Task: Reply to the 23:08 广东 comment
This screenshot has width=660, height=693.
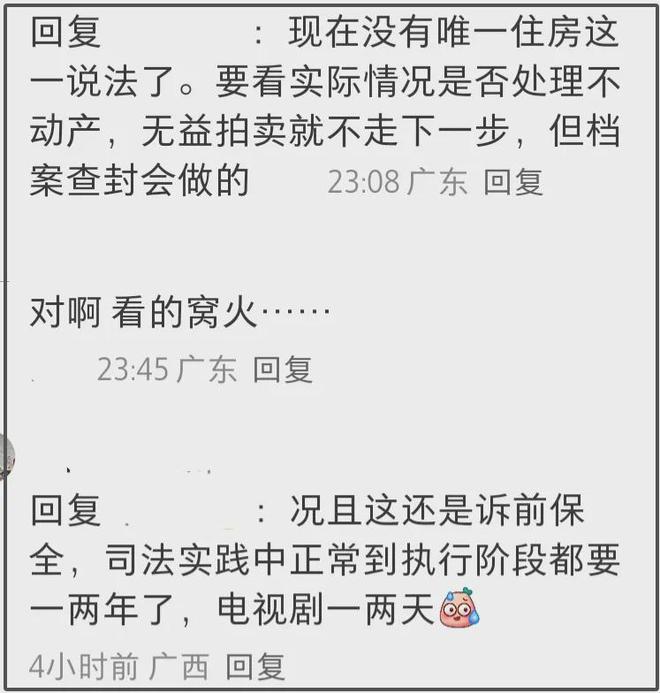Action: 513,182
